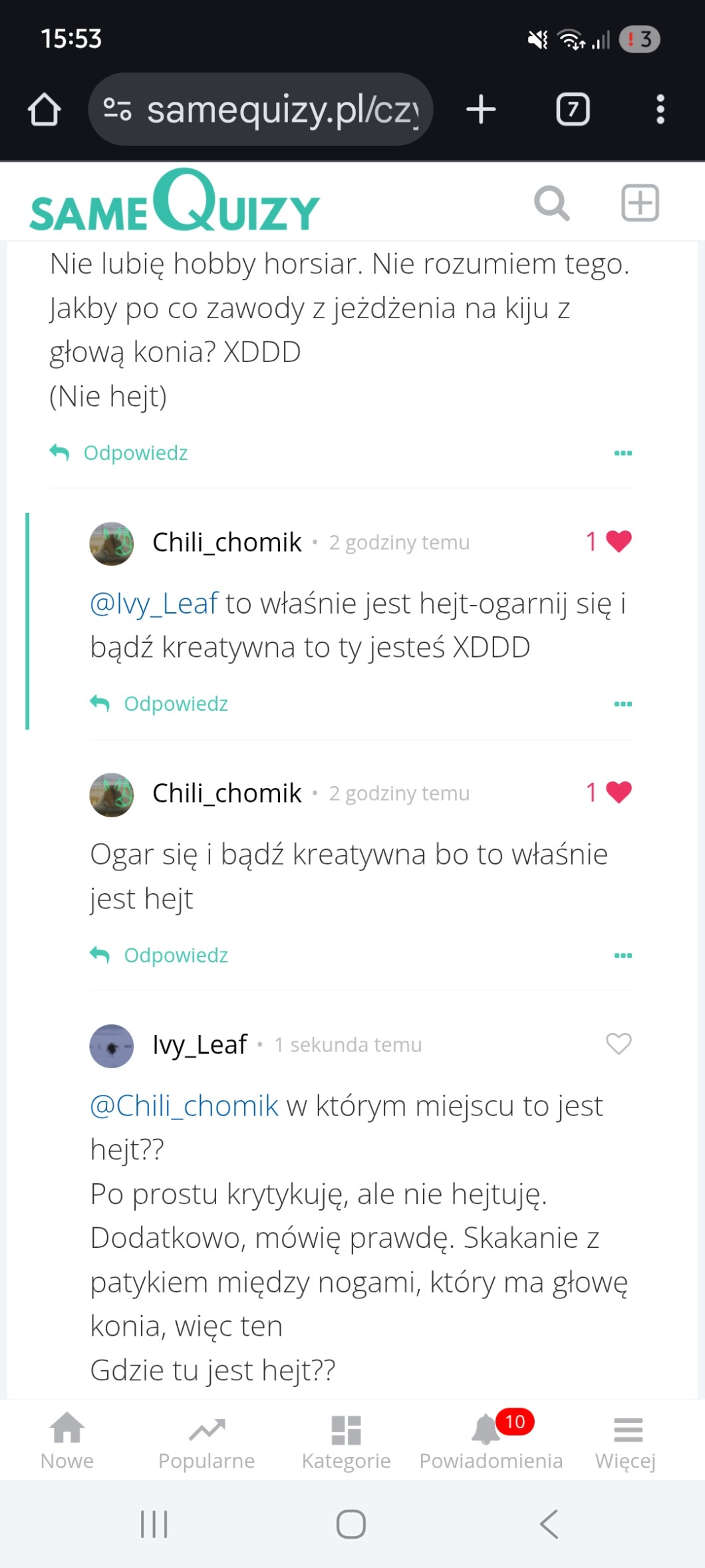
Task: Reply to the hobby horsing comment
Action: (x=120, y=453)
